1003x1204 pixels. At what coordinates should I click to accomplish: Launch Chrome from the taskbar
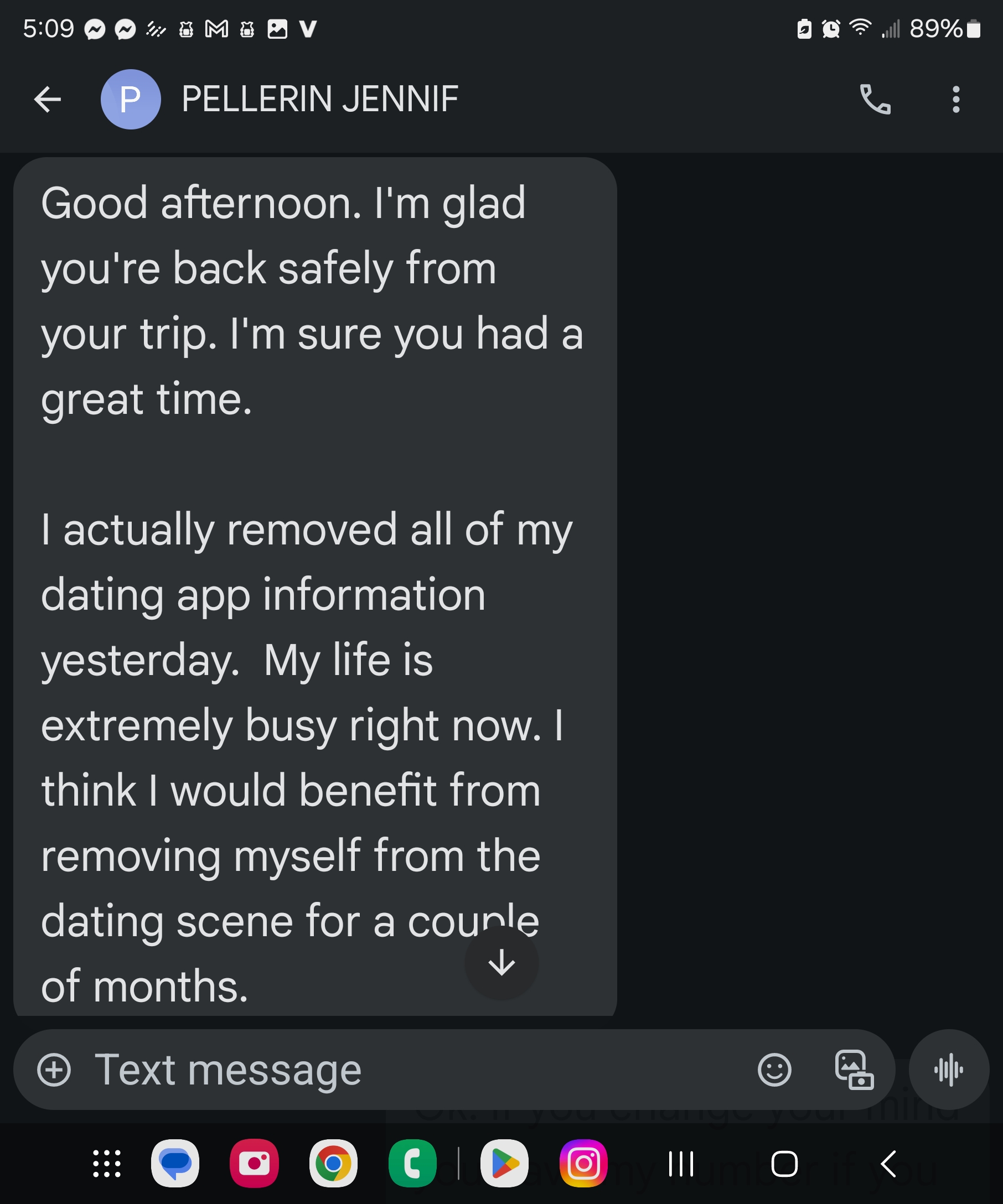(x=333, y=1164)
